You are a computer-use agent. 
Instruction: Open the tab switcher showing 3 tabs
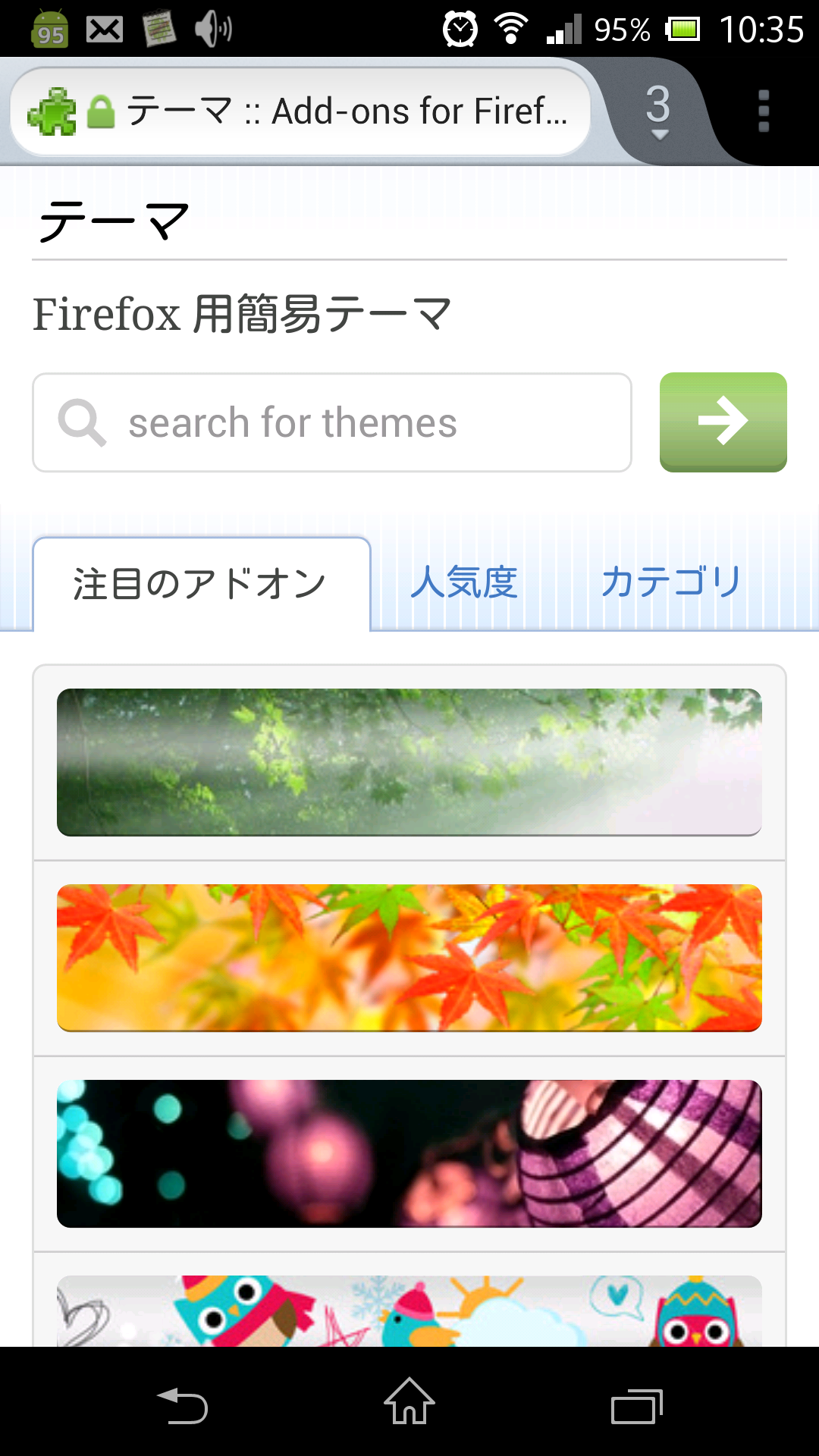[657, 111]
